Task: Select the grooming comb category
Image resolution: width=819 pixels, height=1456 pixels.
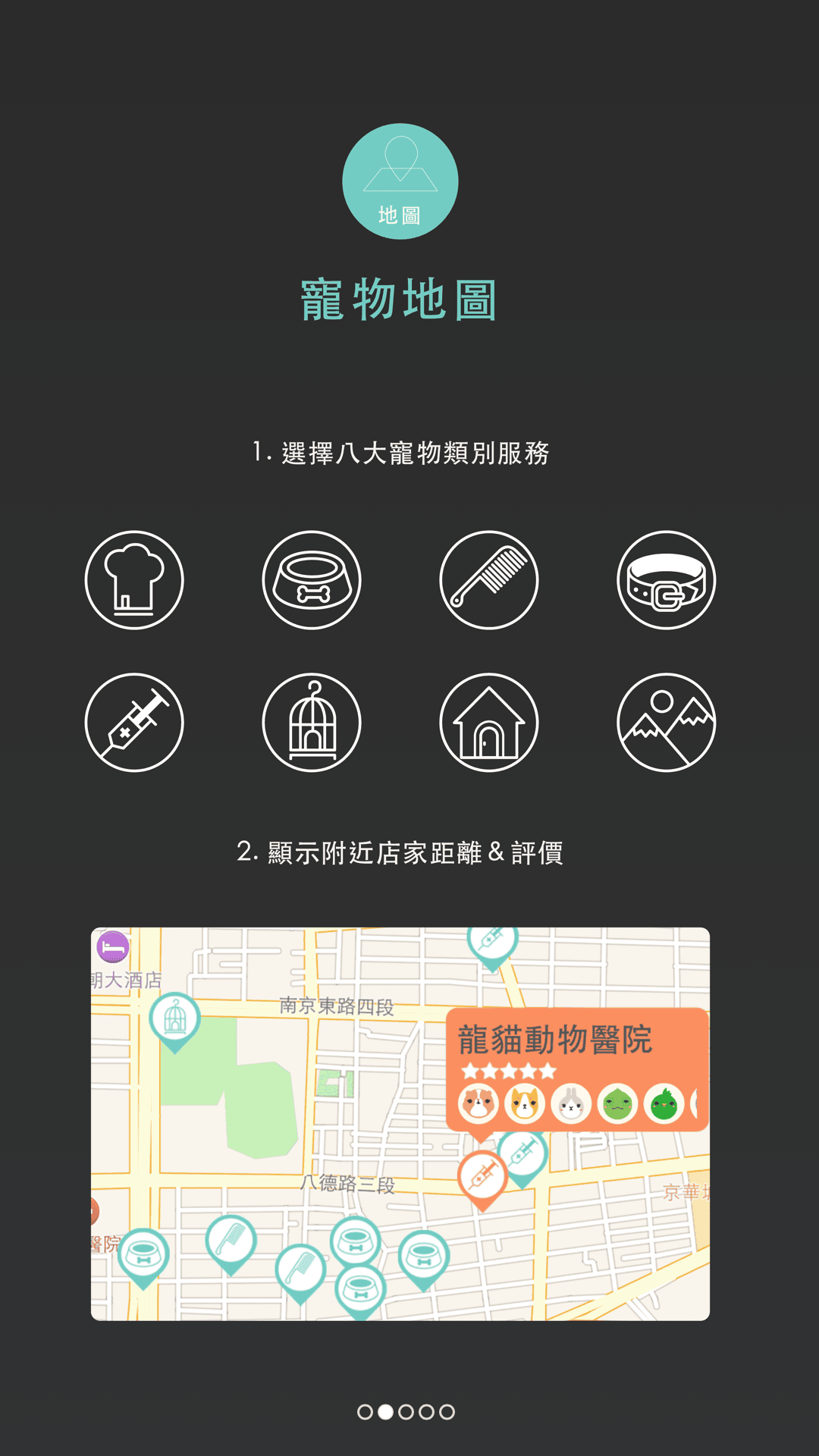Action: [x=491, y=579]
